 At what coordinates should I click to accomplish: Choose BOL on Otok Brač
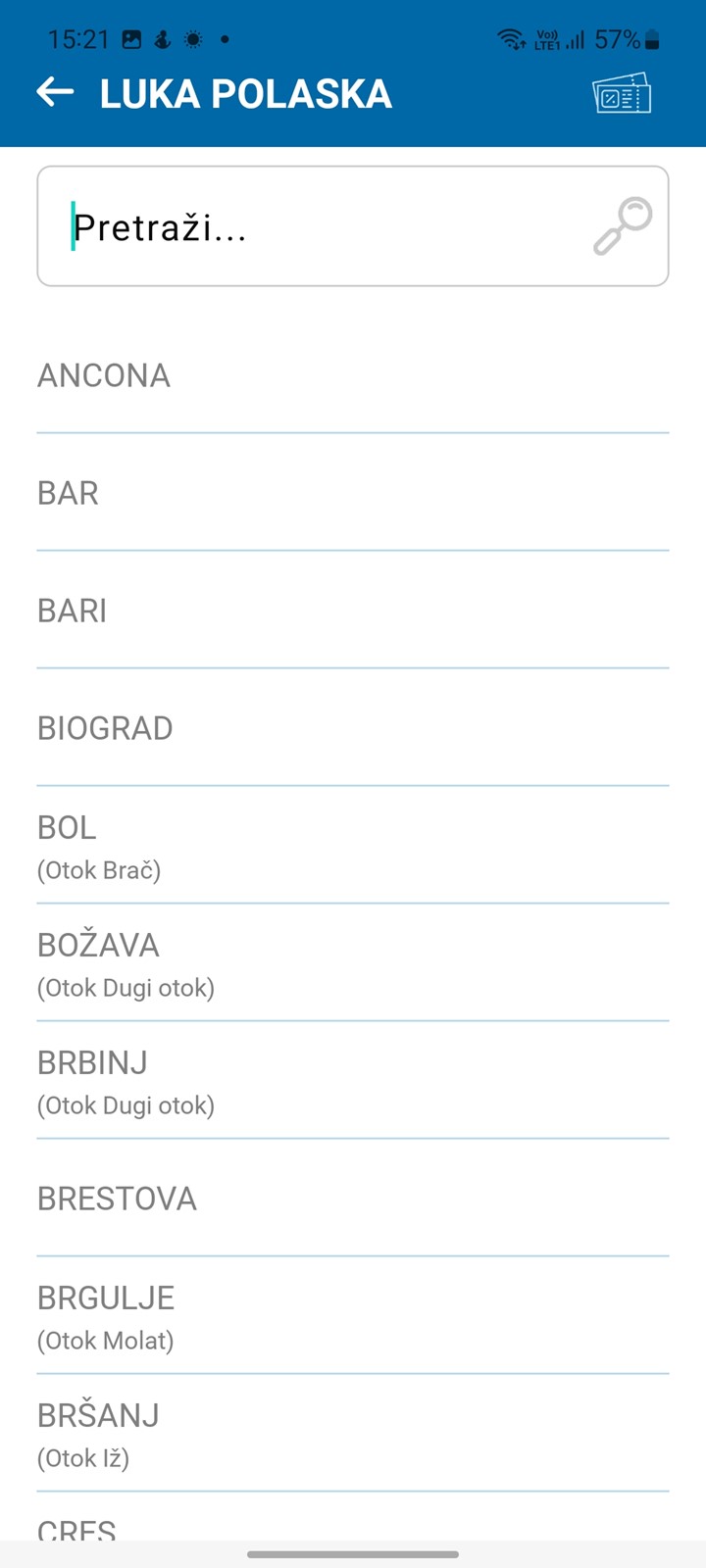[x=353, y=846]
